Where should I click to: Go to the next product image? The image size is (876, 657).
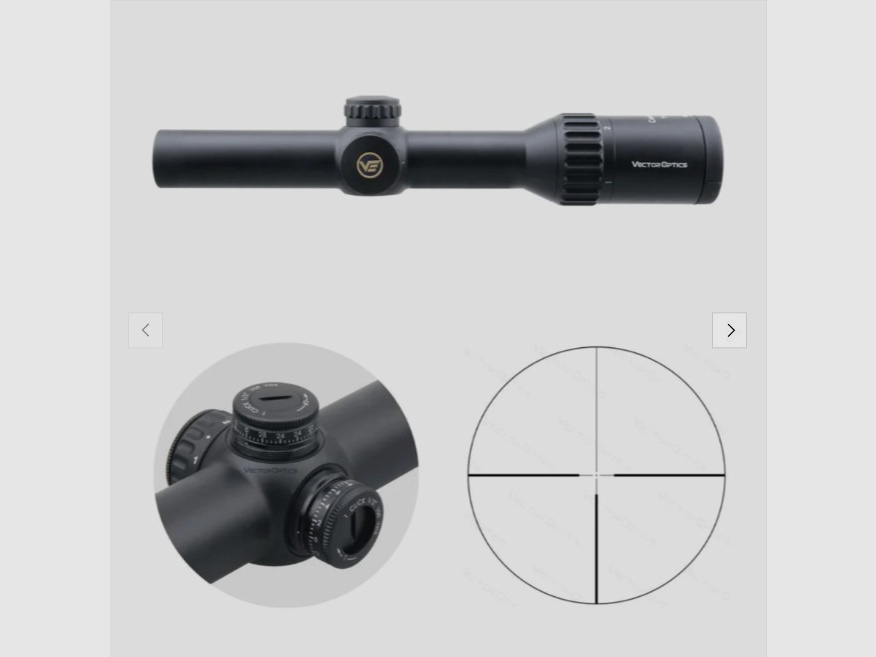click(729, 330)
